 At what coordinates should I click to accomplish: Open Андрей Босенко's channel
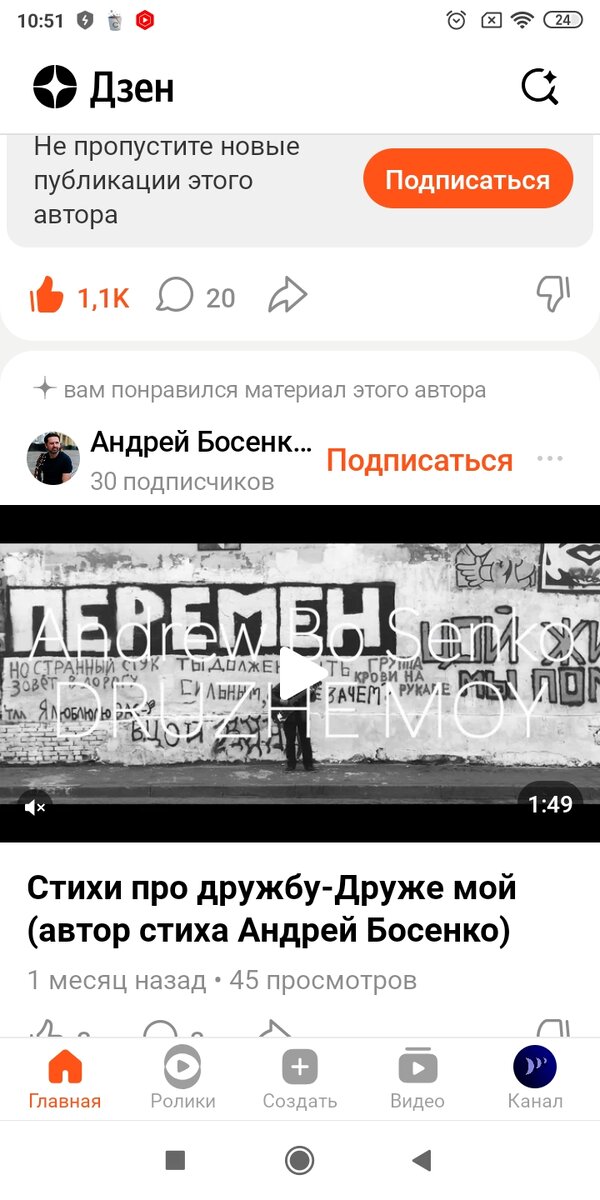click(200, 442)
